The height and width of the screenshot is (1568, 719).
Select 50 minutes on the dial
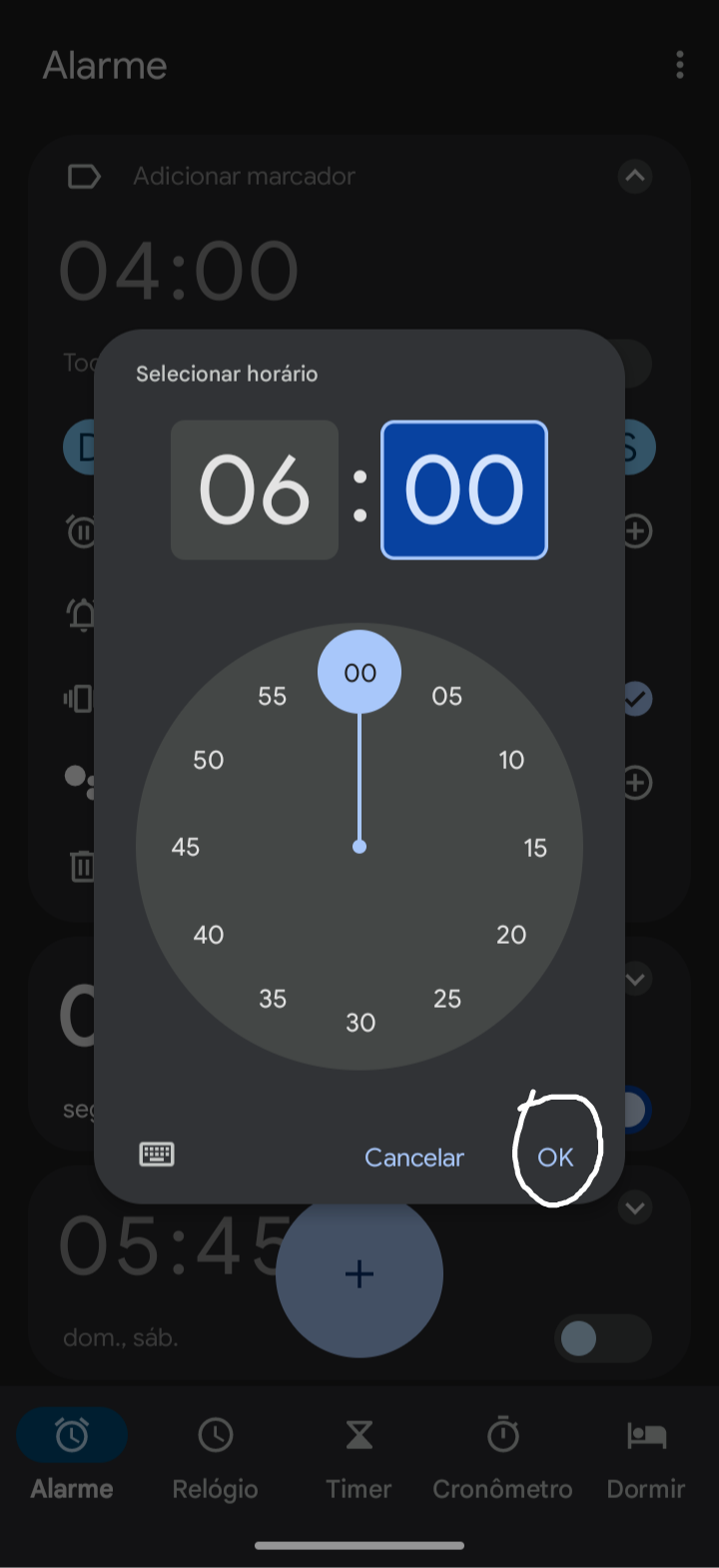209,760
